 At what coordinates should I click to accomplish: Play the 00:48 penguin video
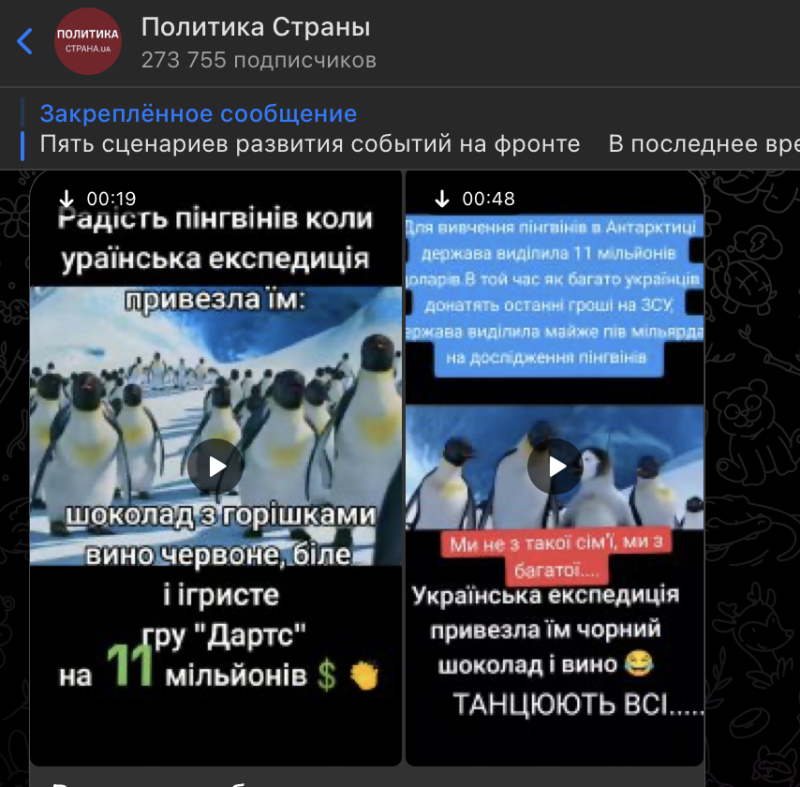pos(555,466)
